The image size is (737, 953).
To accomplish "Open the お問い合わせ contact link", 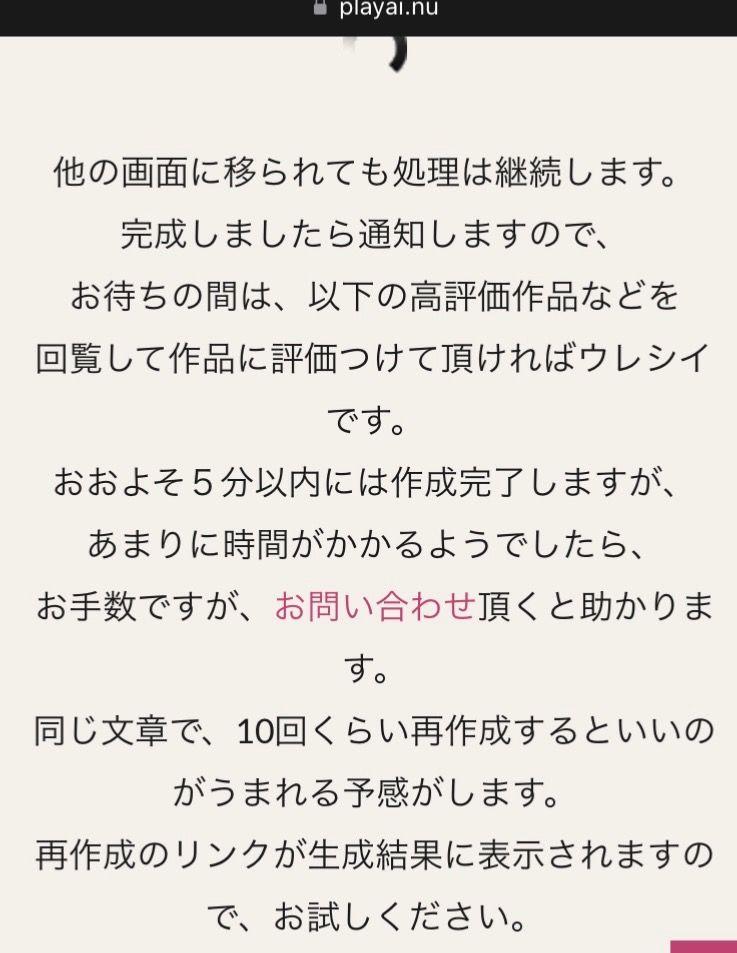I will coord(374,607).
